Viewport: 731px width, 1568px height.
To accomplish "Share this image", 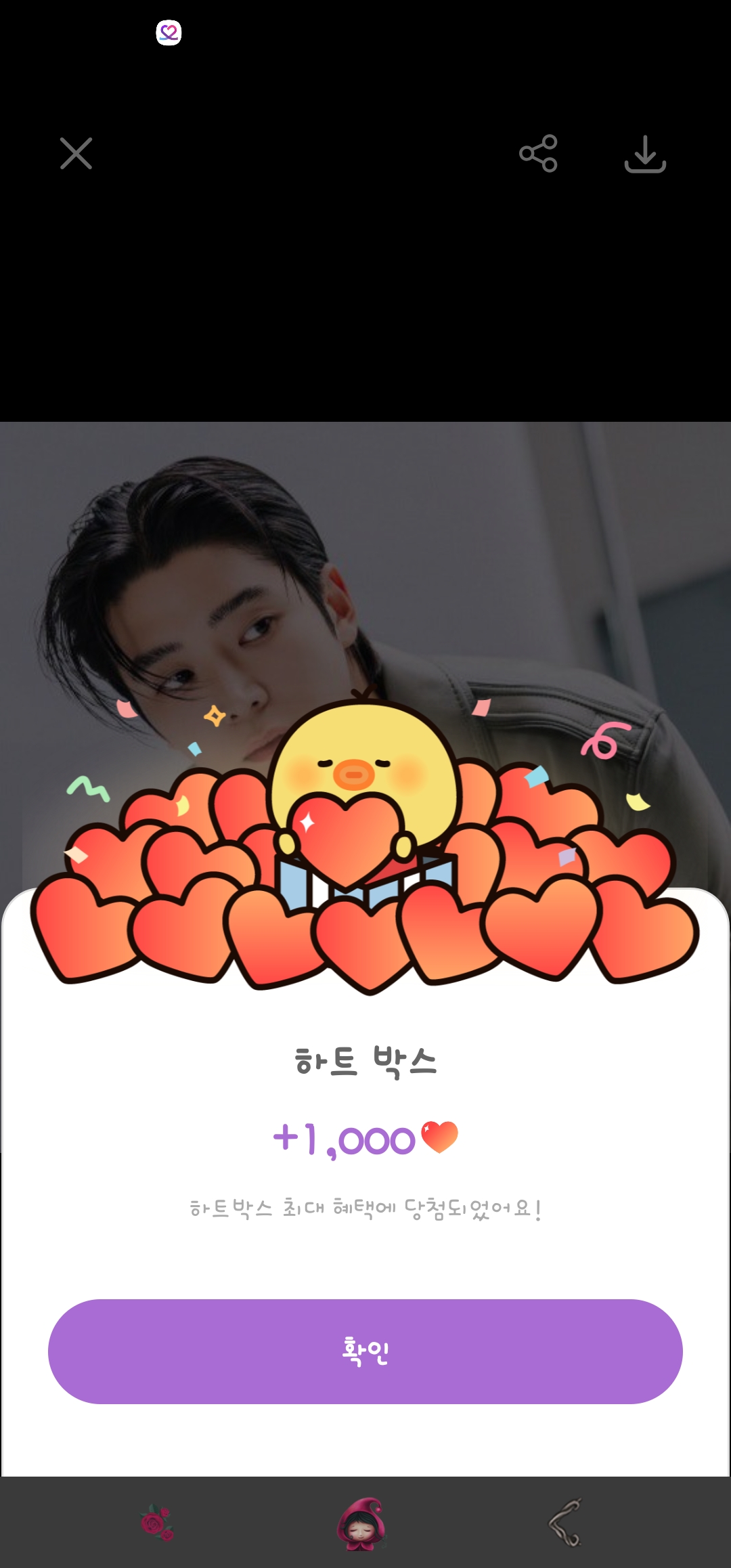I will click(538, 154).
